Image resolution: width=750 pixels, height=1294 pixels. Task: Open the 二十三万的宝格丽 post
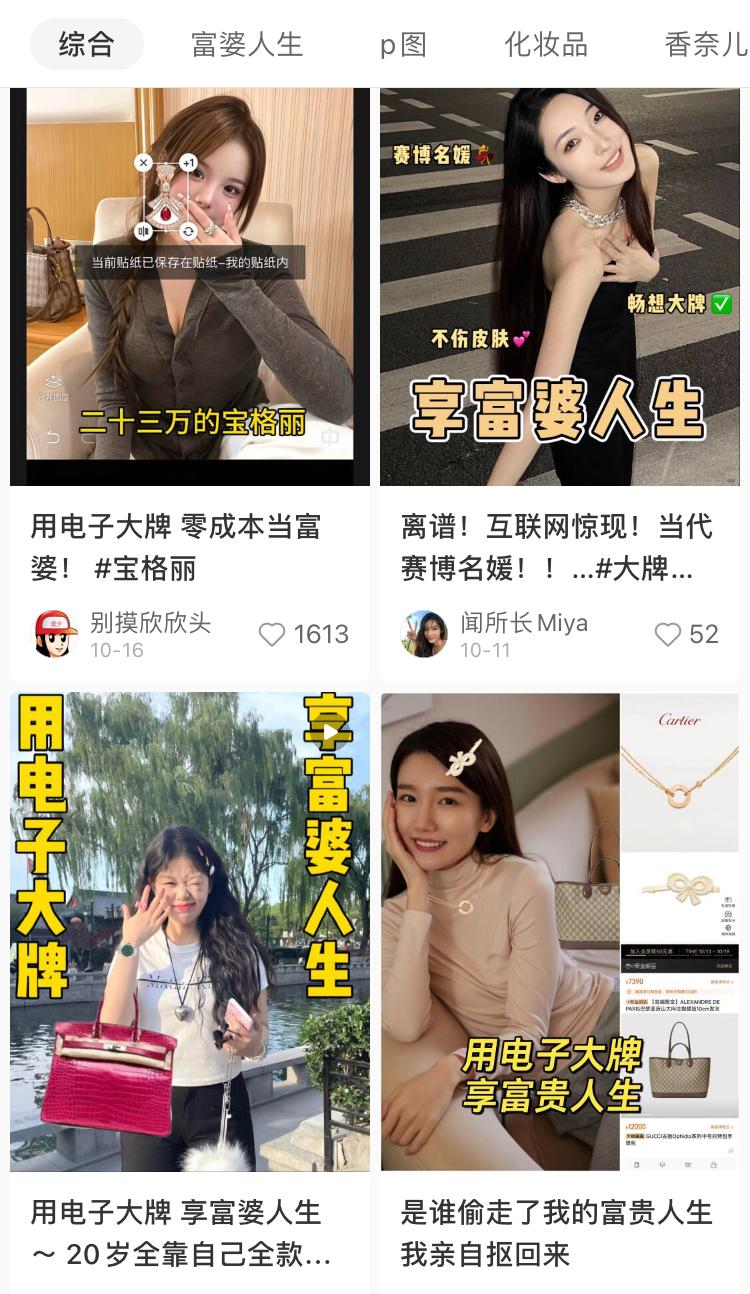(189, 287)
